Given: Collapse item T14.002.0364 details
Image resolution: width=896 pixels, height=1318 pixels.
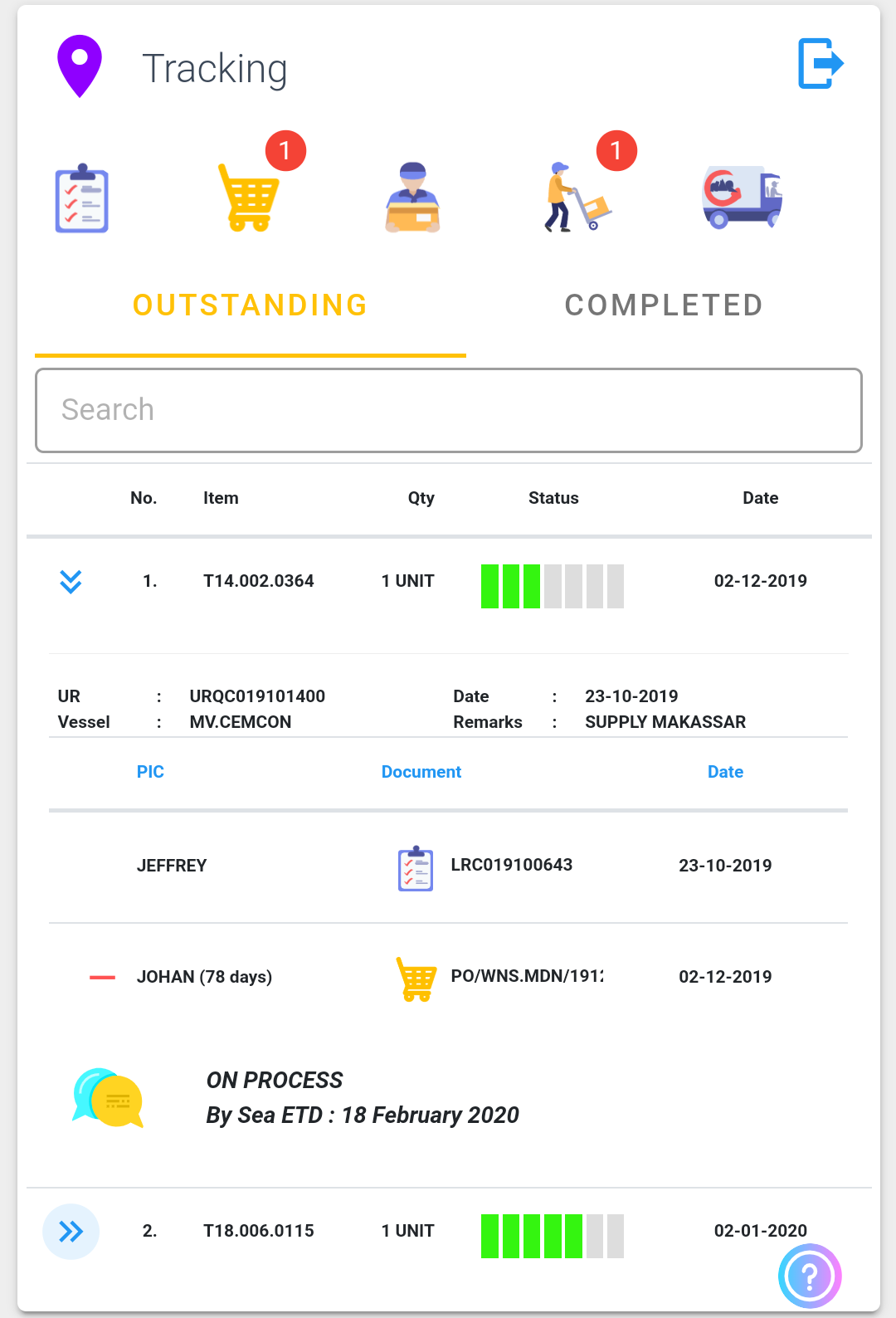Looking at the screenshot, I should tap(71, 581).
